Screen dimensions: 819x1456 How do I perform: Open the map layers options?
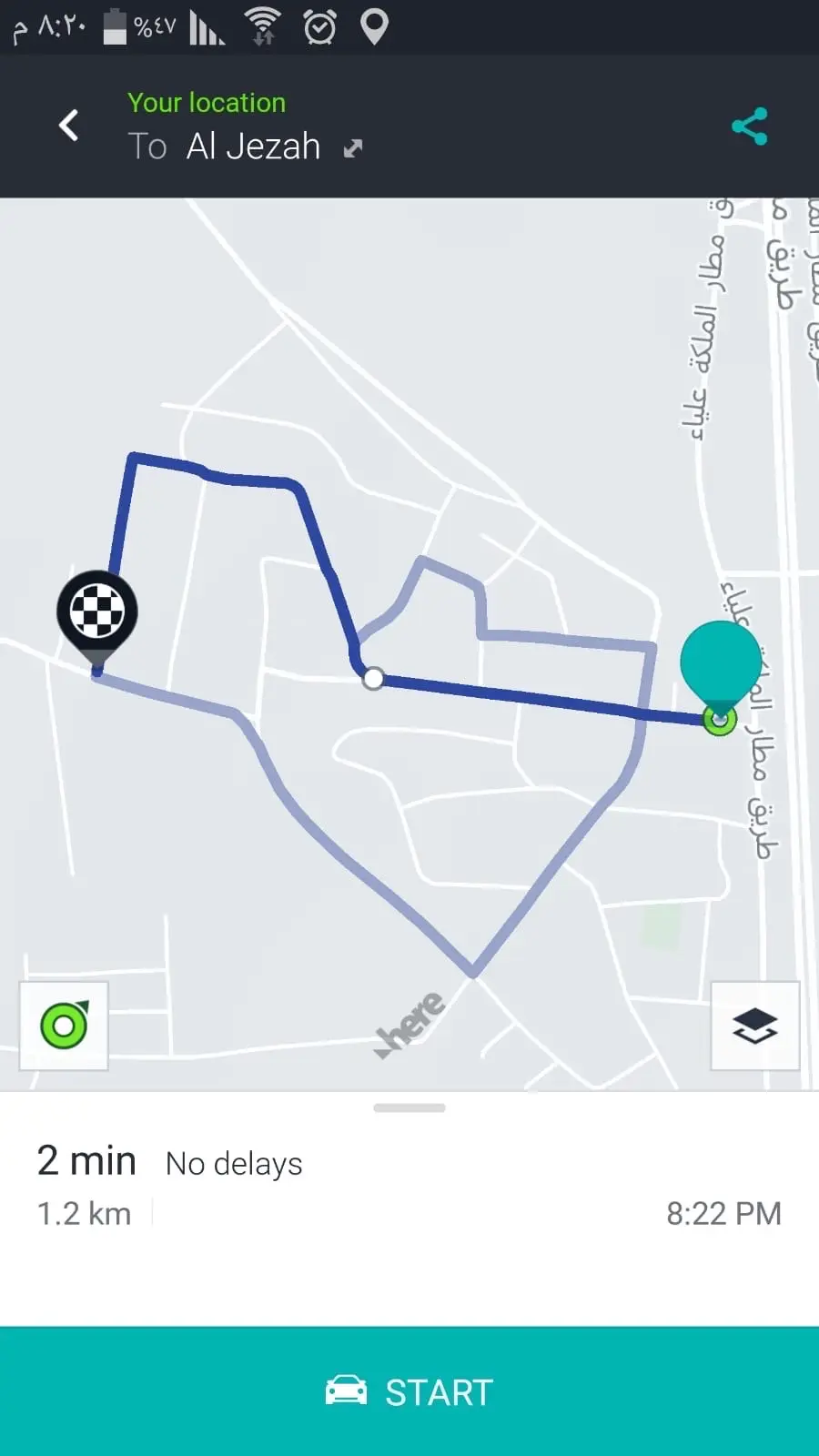[x=754, y=1026]
